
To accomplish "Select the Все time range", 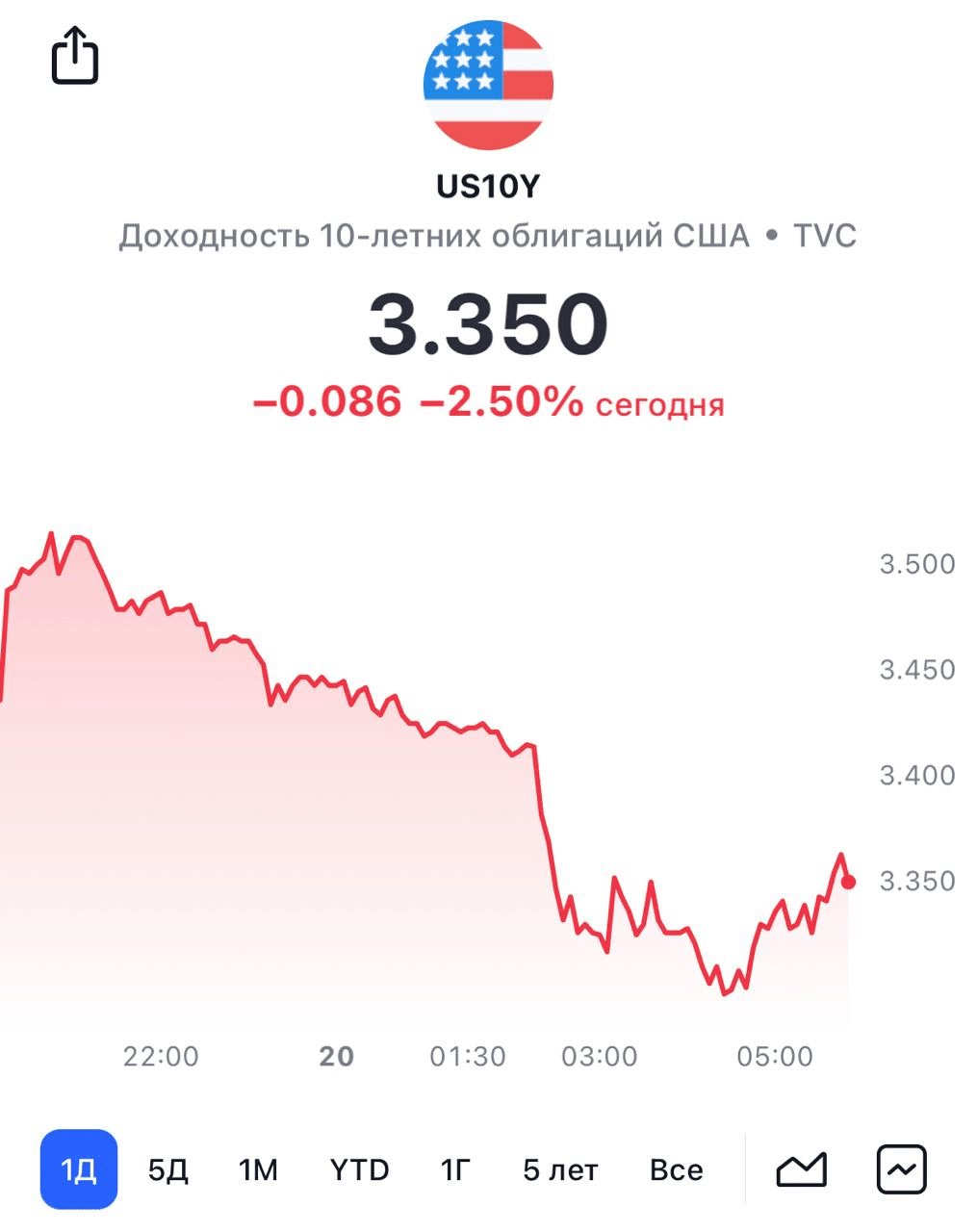I will click(x=677, y=1169).
